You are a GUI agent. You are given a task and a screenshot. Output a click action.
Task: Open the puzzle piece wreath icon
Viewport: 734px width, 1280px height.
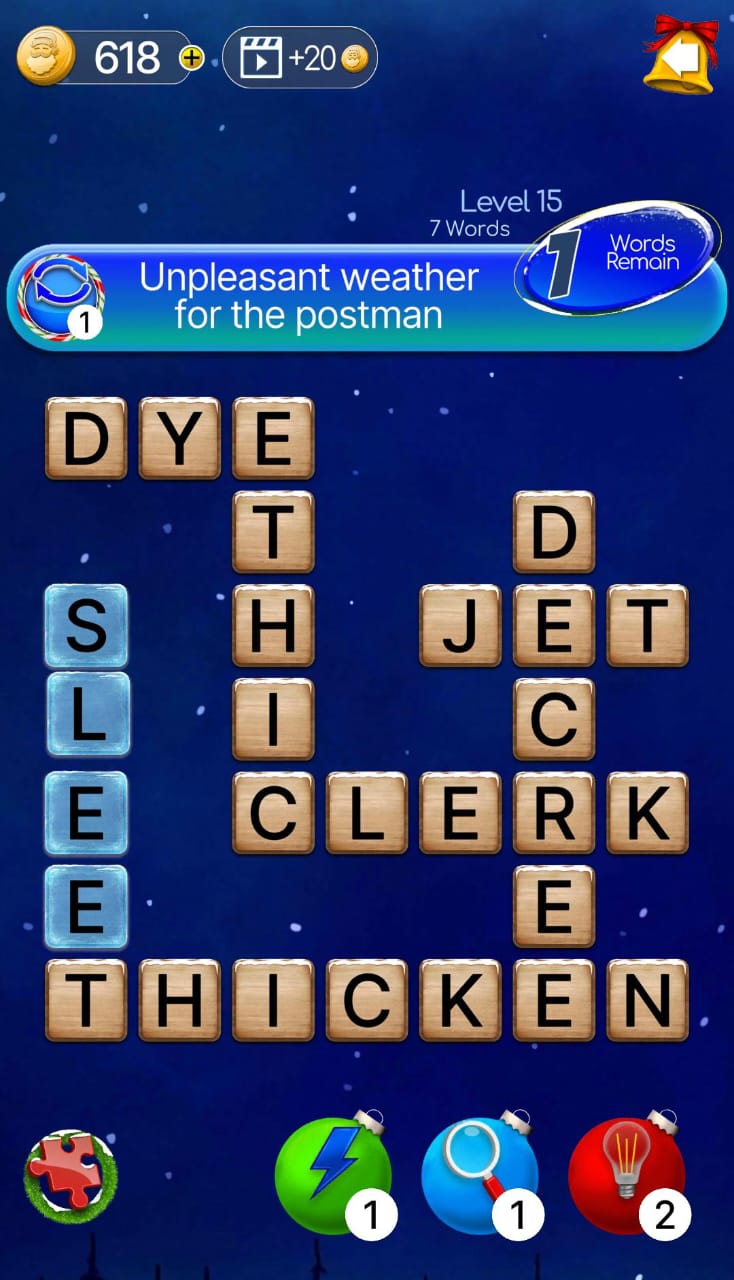[70, 1177]
